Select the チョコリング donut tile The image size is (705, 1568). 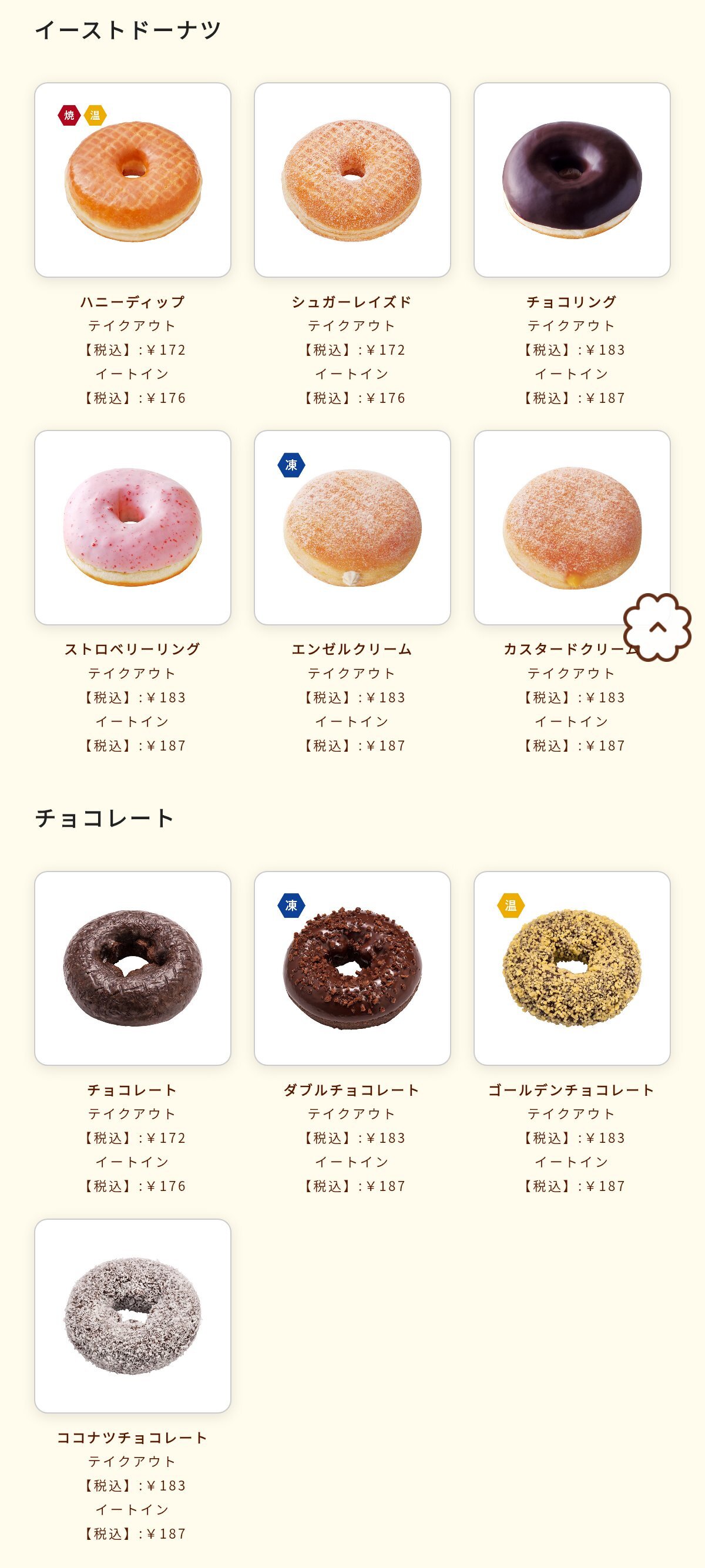coord(572,180)
